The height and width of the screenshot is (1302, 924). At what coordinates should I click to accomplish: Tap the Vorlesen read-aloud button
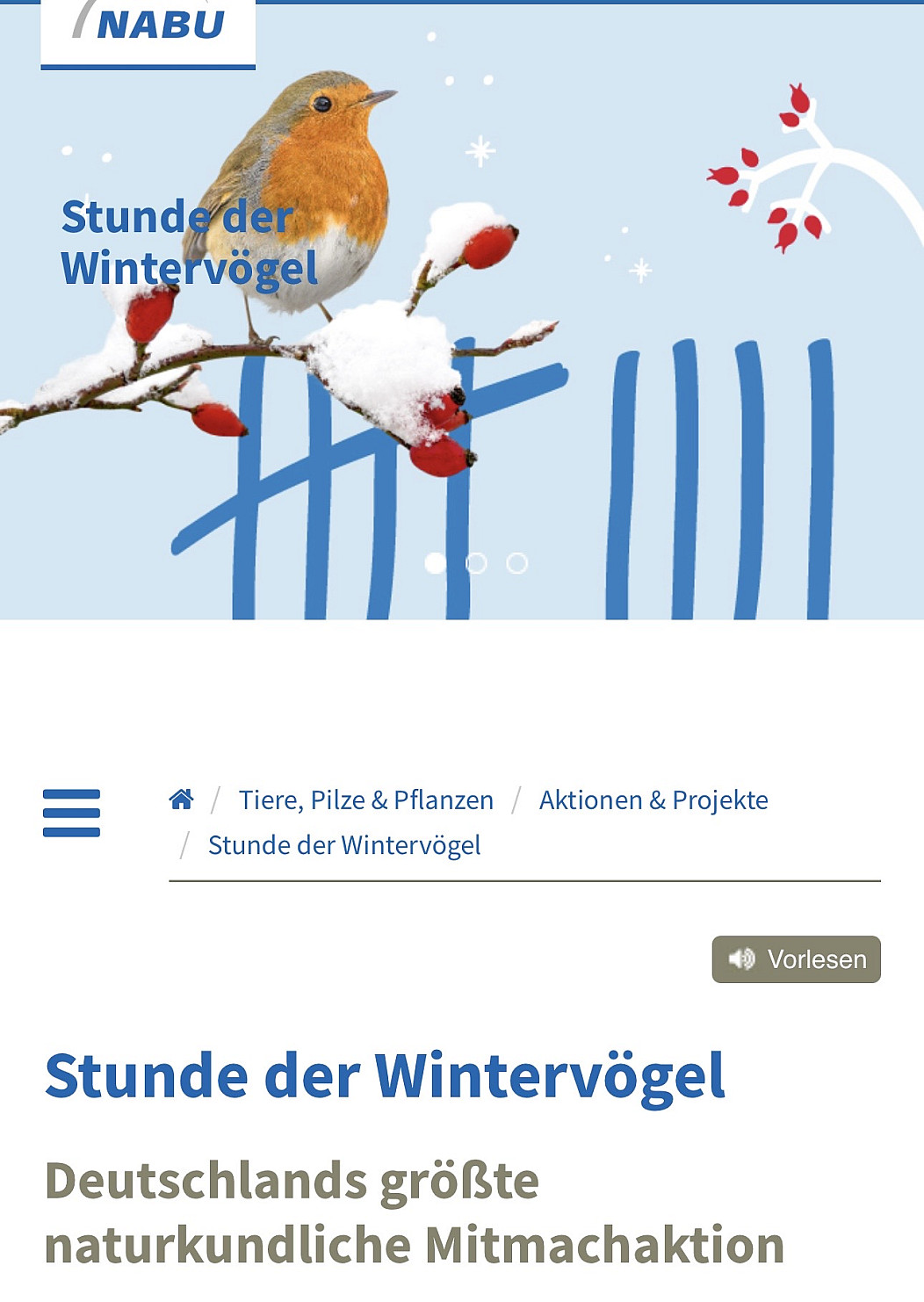click(796, 959)
